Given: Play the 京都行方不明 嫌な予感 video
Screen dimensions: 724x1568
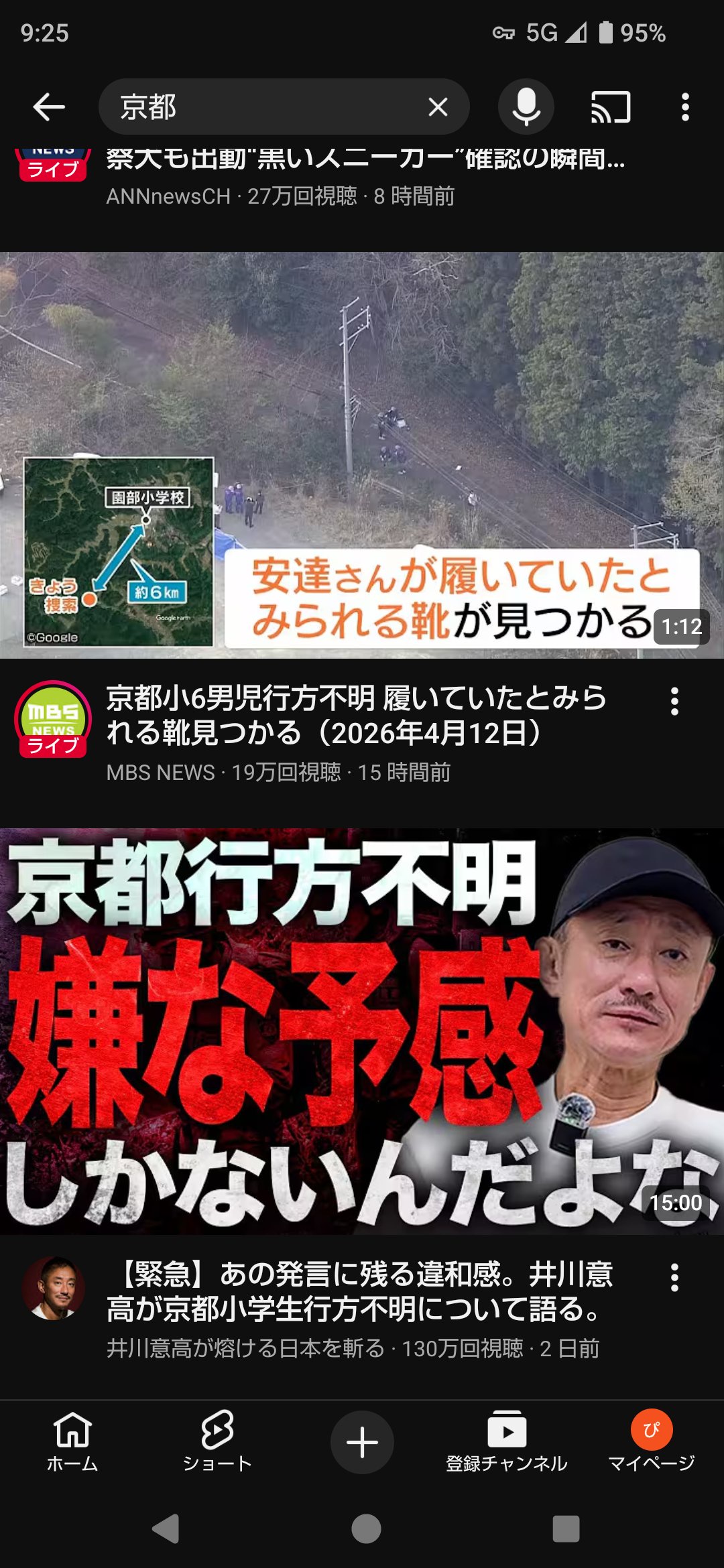Looking at the screenshot, I should tap(362, 1031).
